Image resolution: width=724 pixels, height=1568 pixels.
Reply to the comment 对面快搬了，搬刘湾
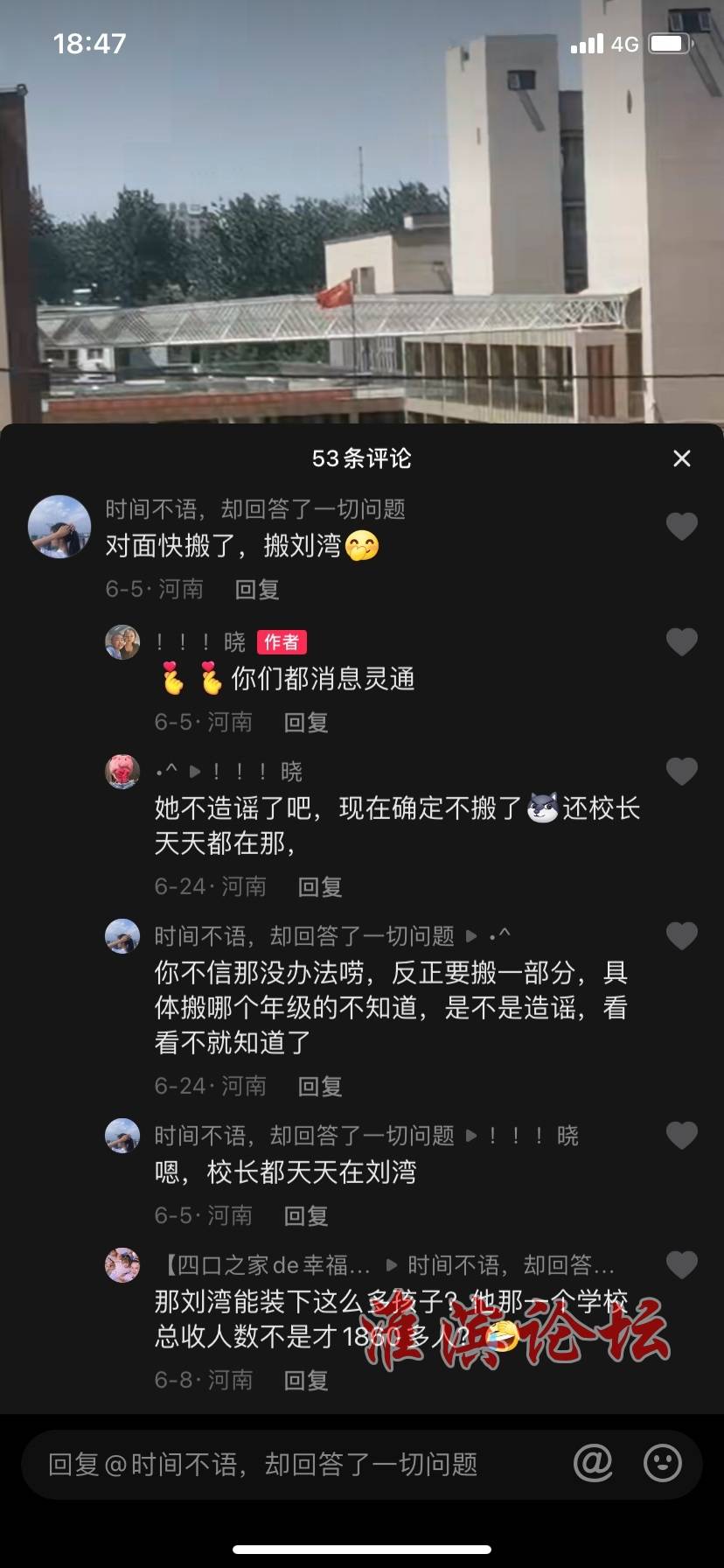257,590
